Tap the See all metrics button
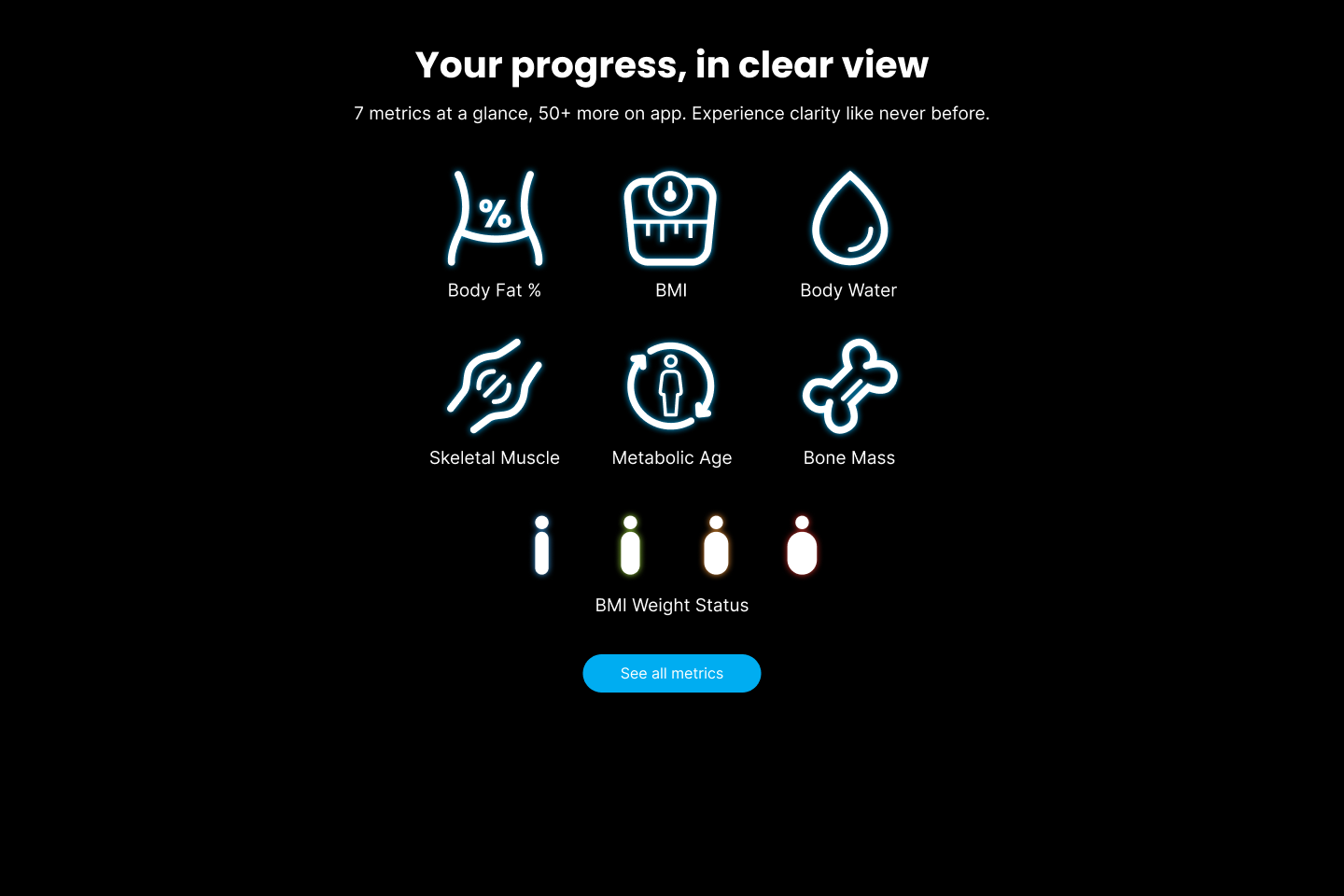 click(x=672, y=673)
